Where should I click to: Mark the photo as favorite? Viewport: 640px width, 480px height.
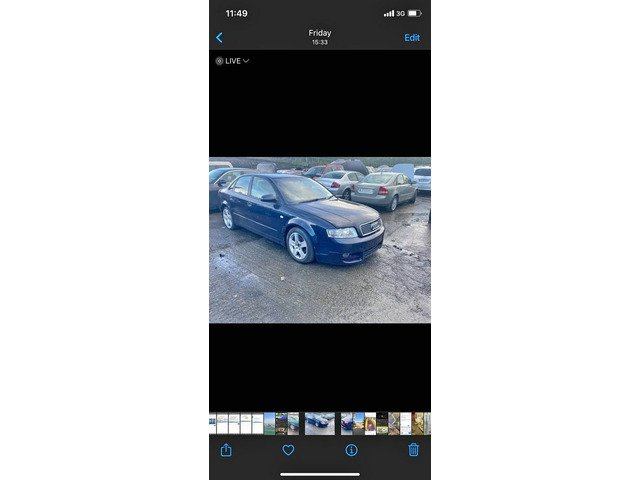tap(288, 450)
